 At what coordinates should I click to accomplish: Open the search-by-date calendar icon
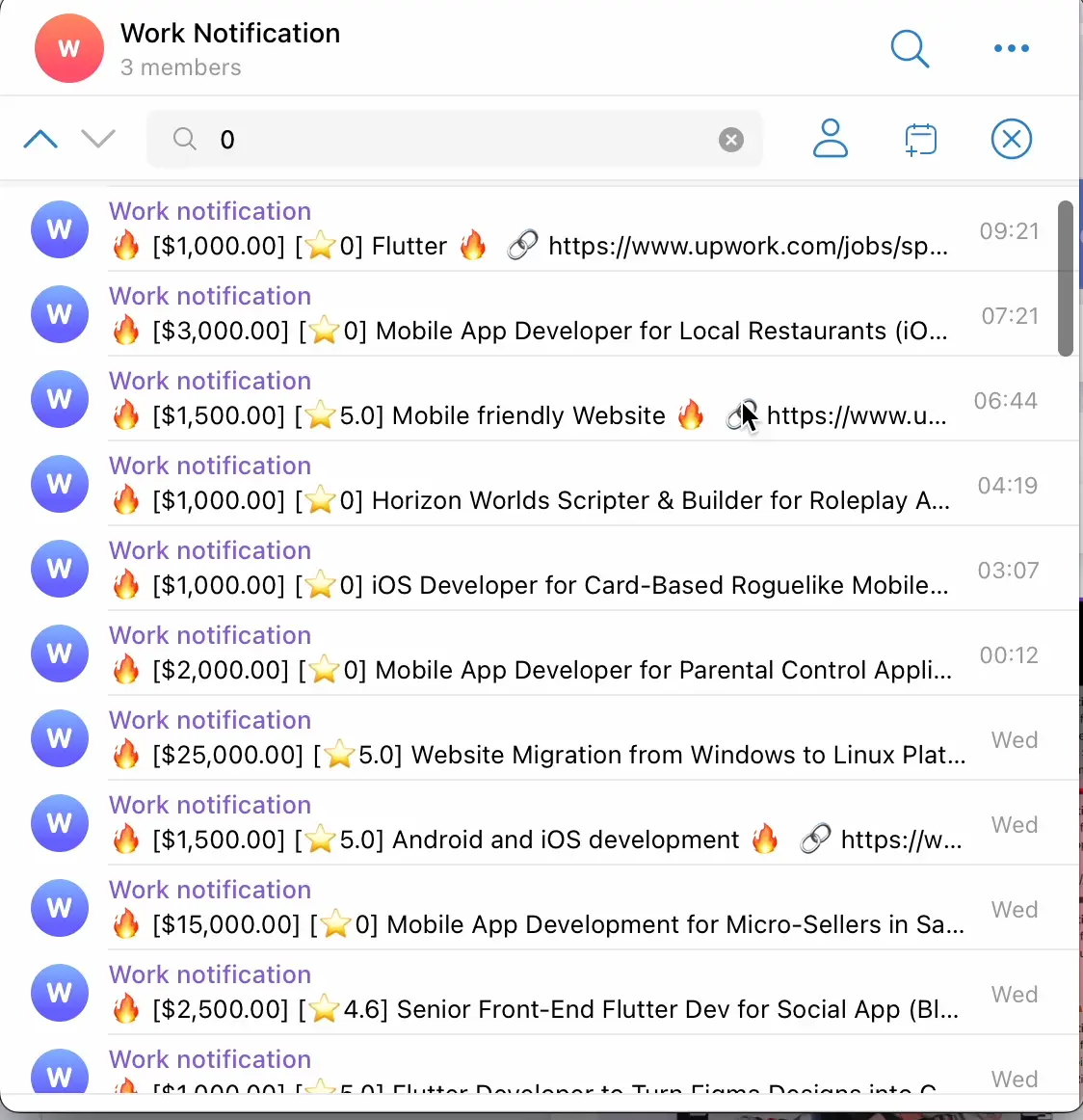[920, 140]
